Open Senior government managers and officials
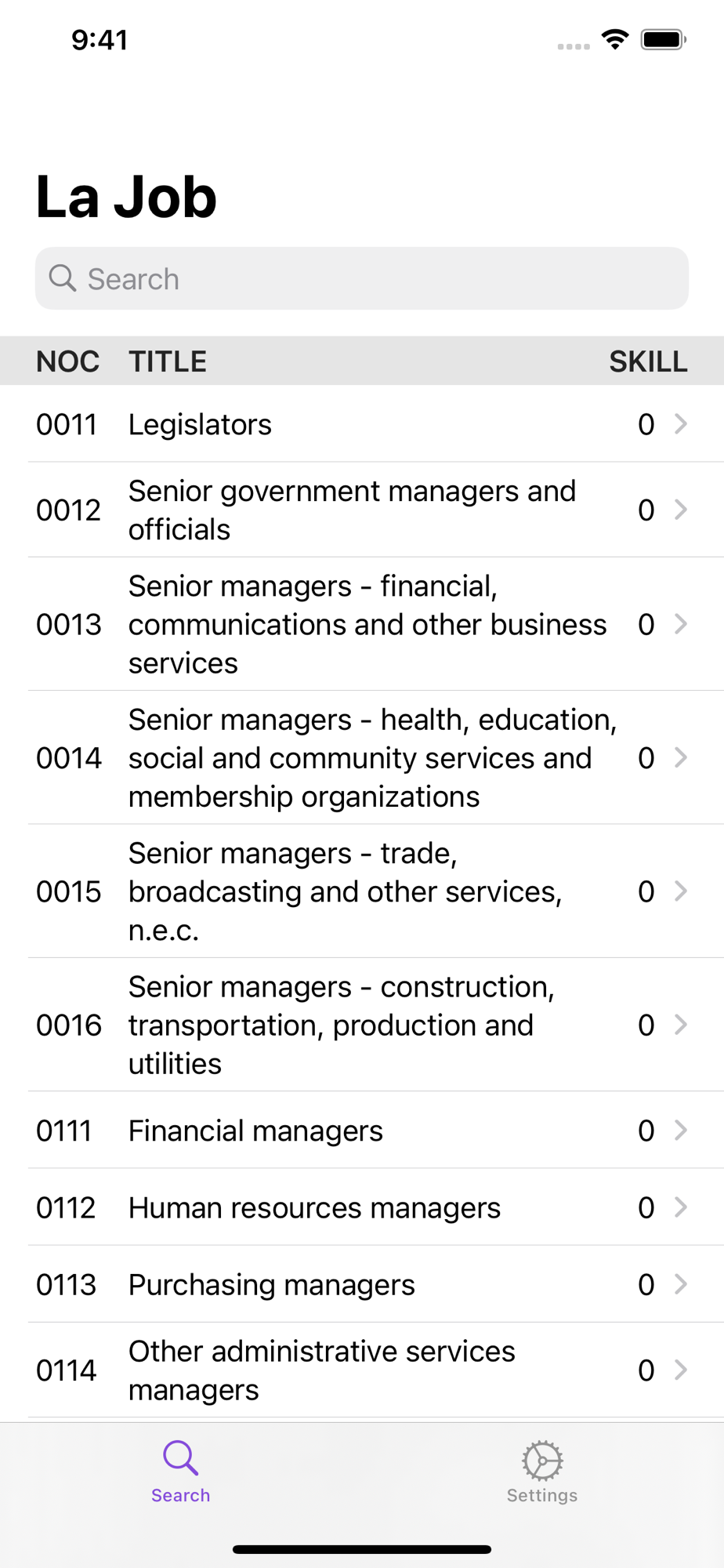The image size is (724, 1568). 362,510
